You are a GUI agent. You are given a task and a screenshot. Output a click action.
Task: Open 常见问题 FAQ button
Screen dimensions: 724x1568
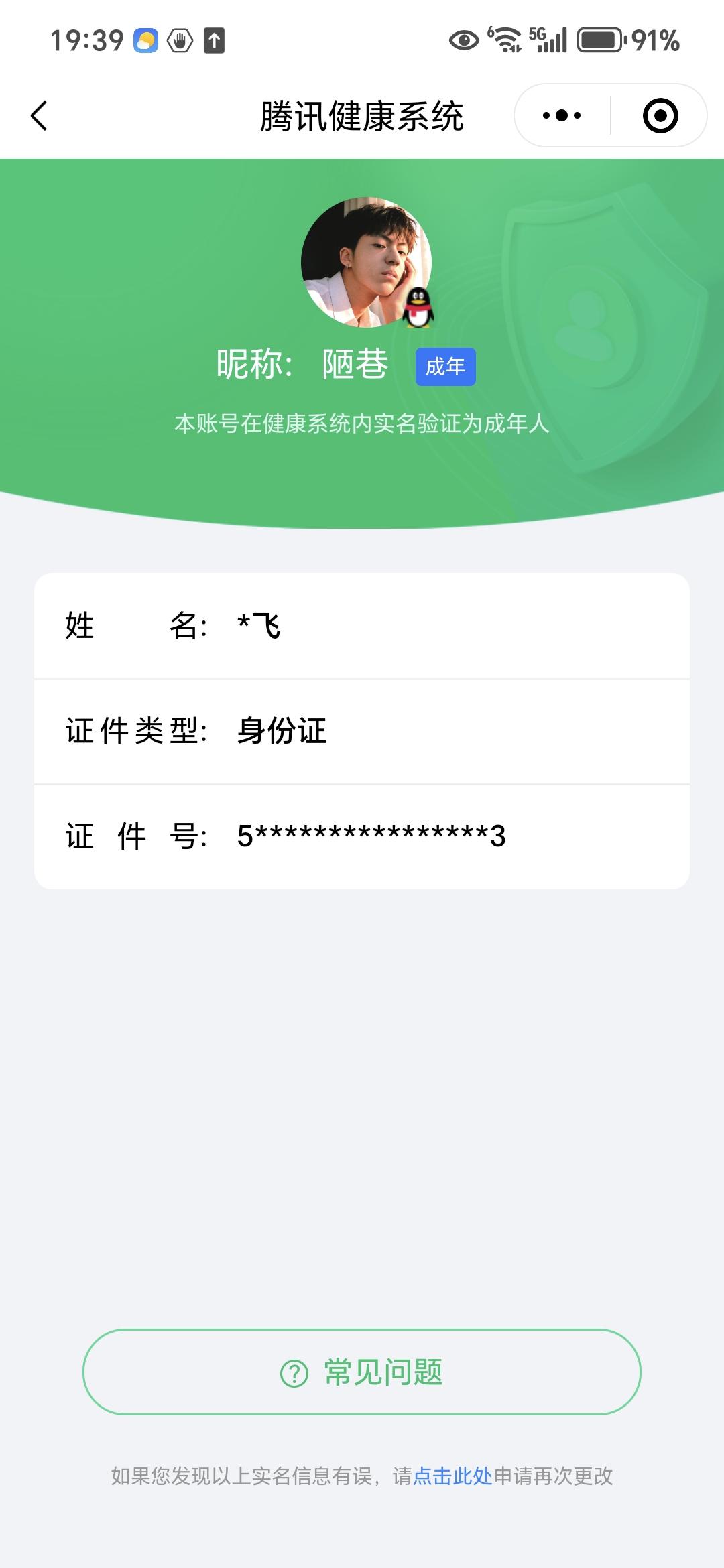pyautogui.click(x=362, y=1372)
